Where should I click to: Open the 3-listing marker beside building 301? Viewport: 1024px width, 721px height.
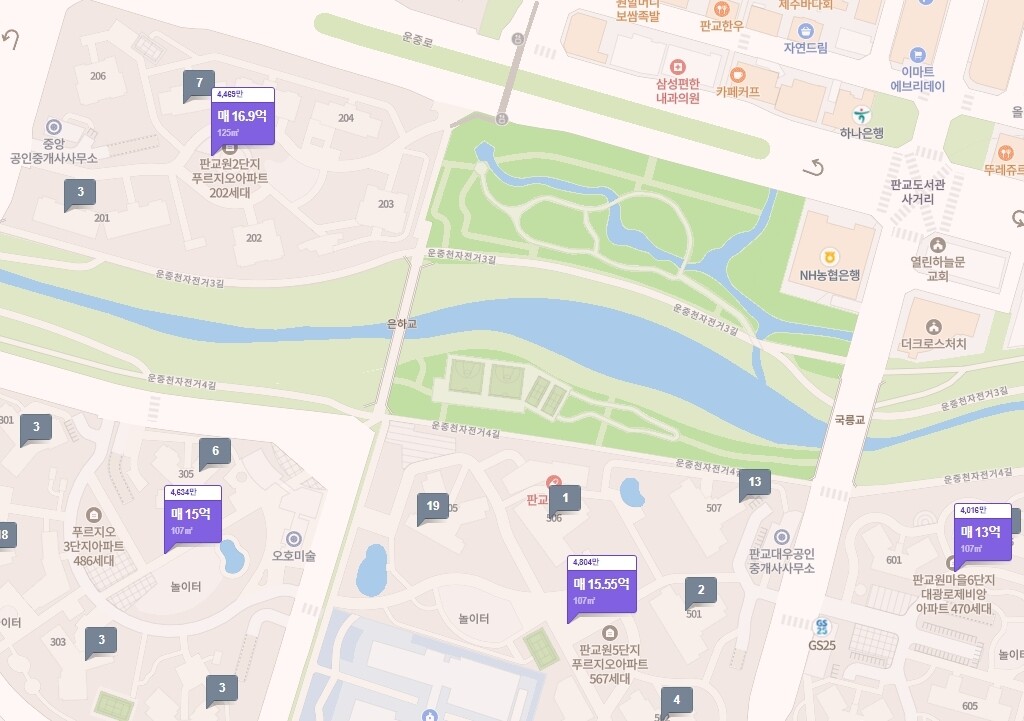[x=36, y=428]
